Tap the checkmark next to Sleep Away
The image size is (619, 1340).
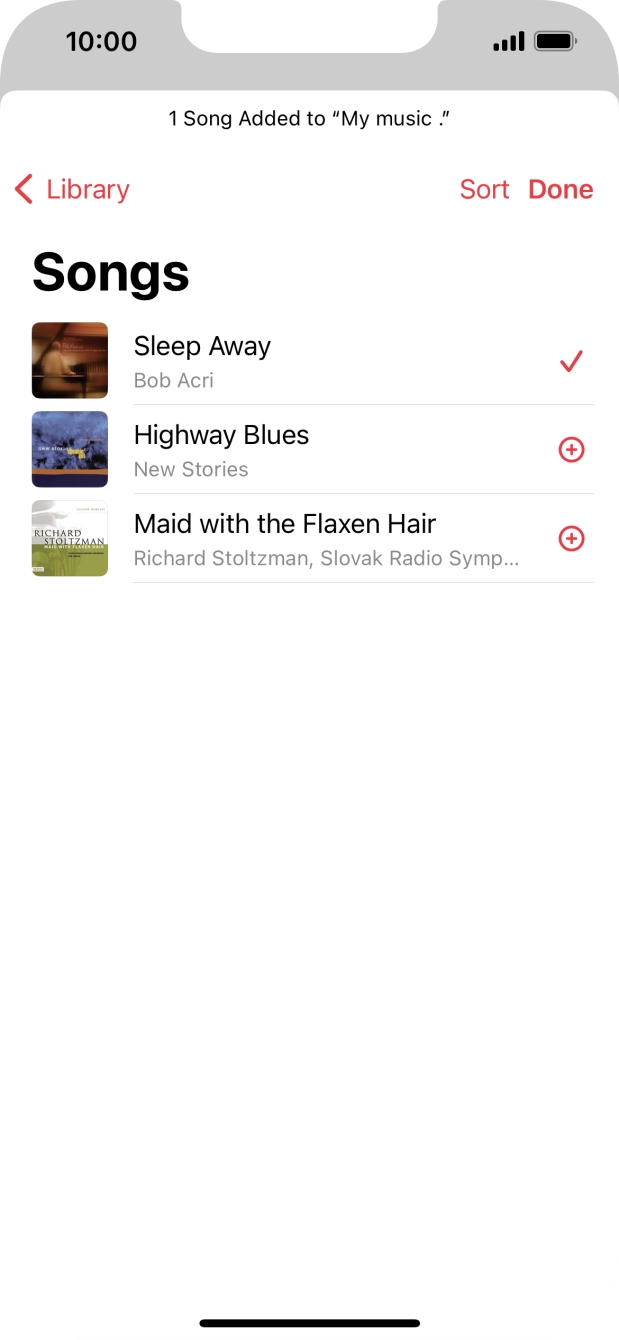pyautogui.click(x=571, y=361)
